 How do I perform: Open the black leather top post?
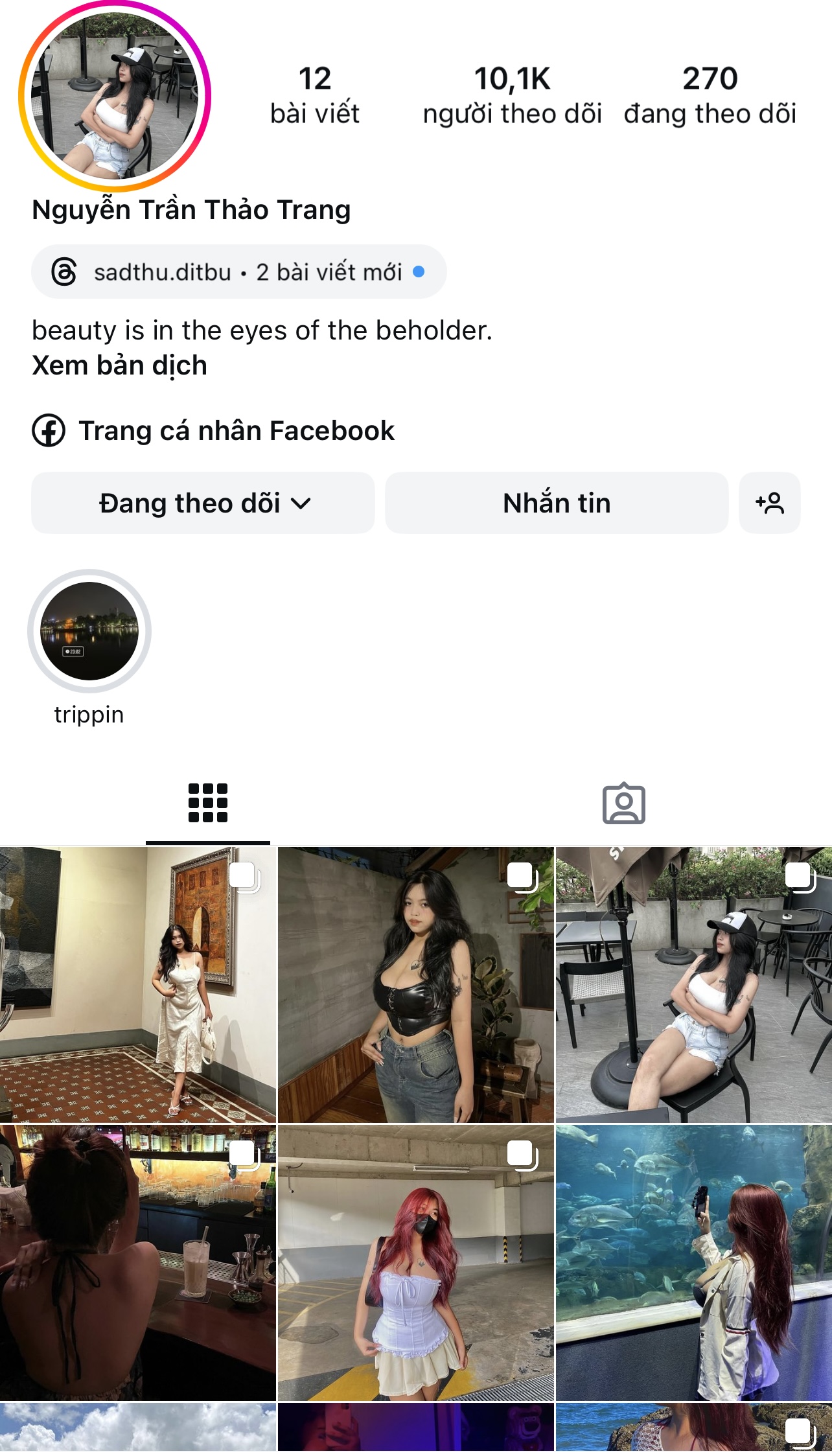(x=415, y=985)
